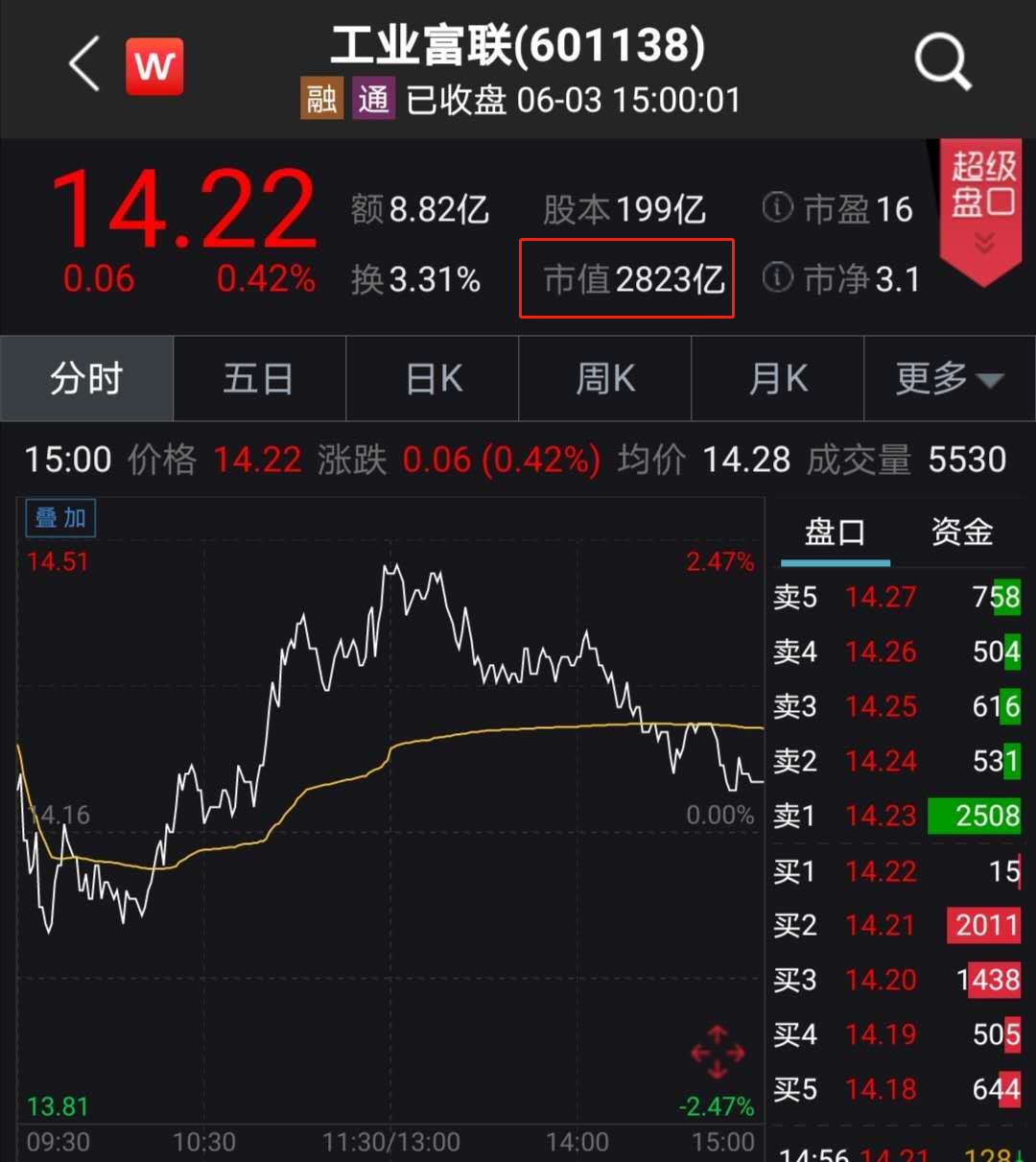The height and width of the screenshot is (1162, 1036).
Task: Switch to the 日K chart tab
Action: click(x=433, y=379)
